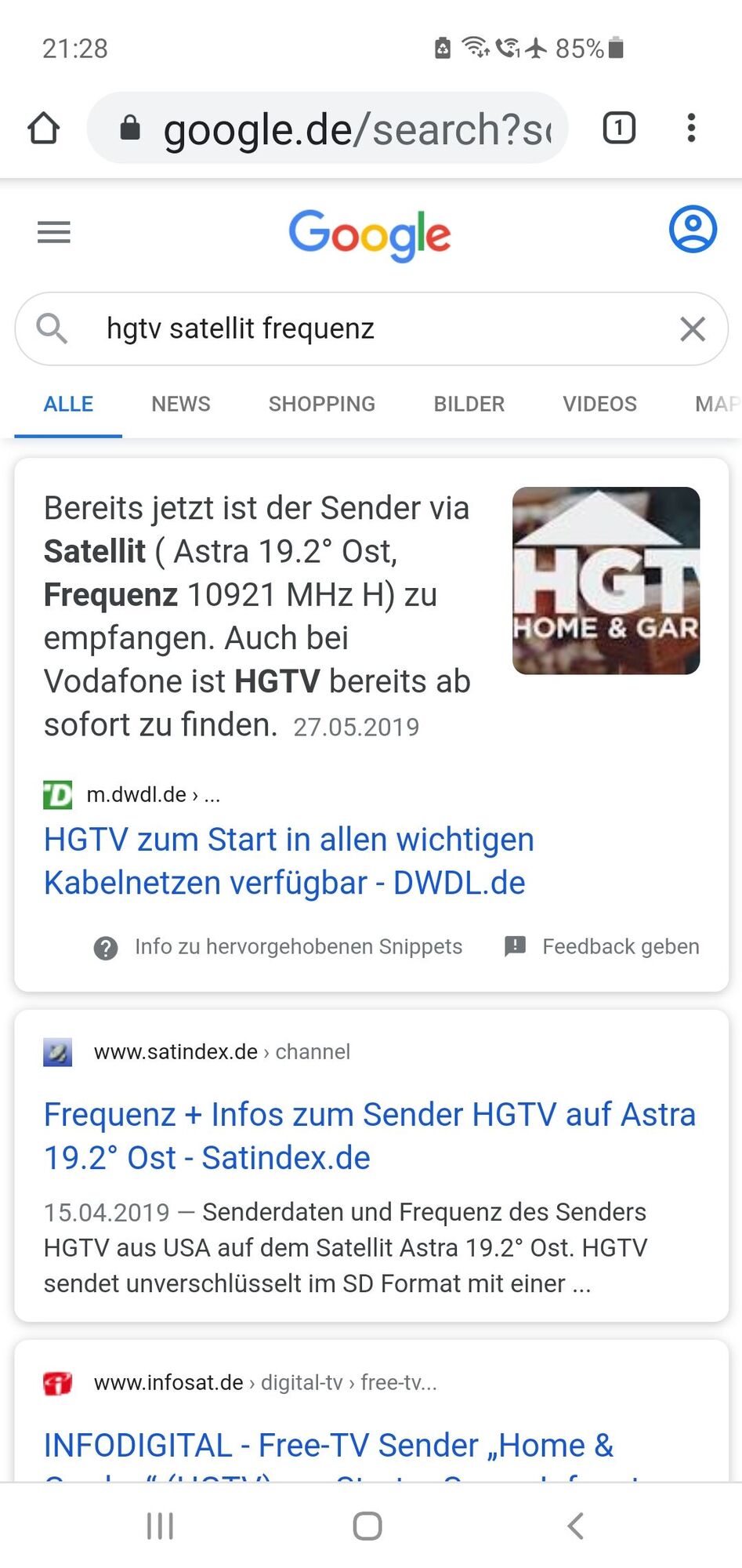Tap the google.de address bar
Viewport: 742px width, 1568px height.
(x=345, y=129)
